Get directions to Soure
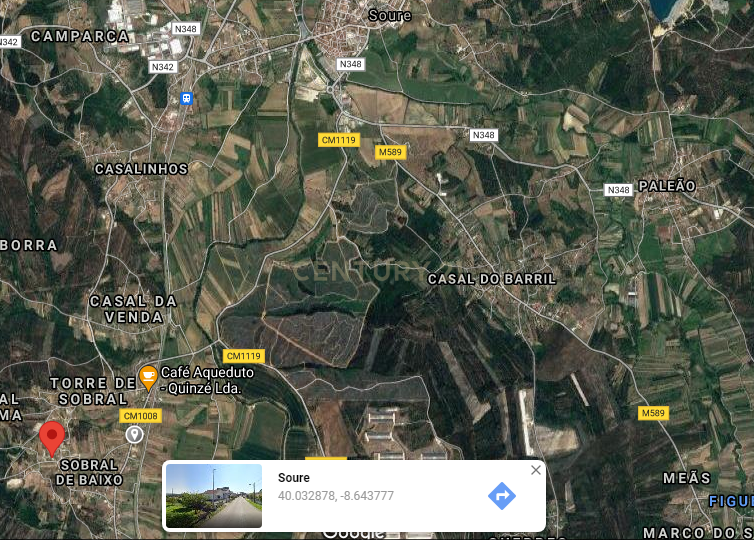 pyautogui.click(x=502, y=495)
